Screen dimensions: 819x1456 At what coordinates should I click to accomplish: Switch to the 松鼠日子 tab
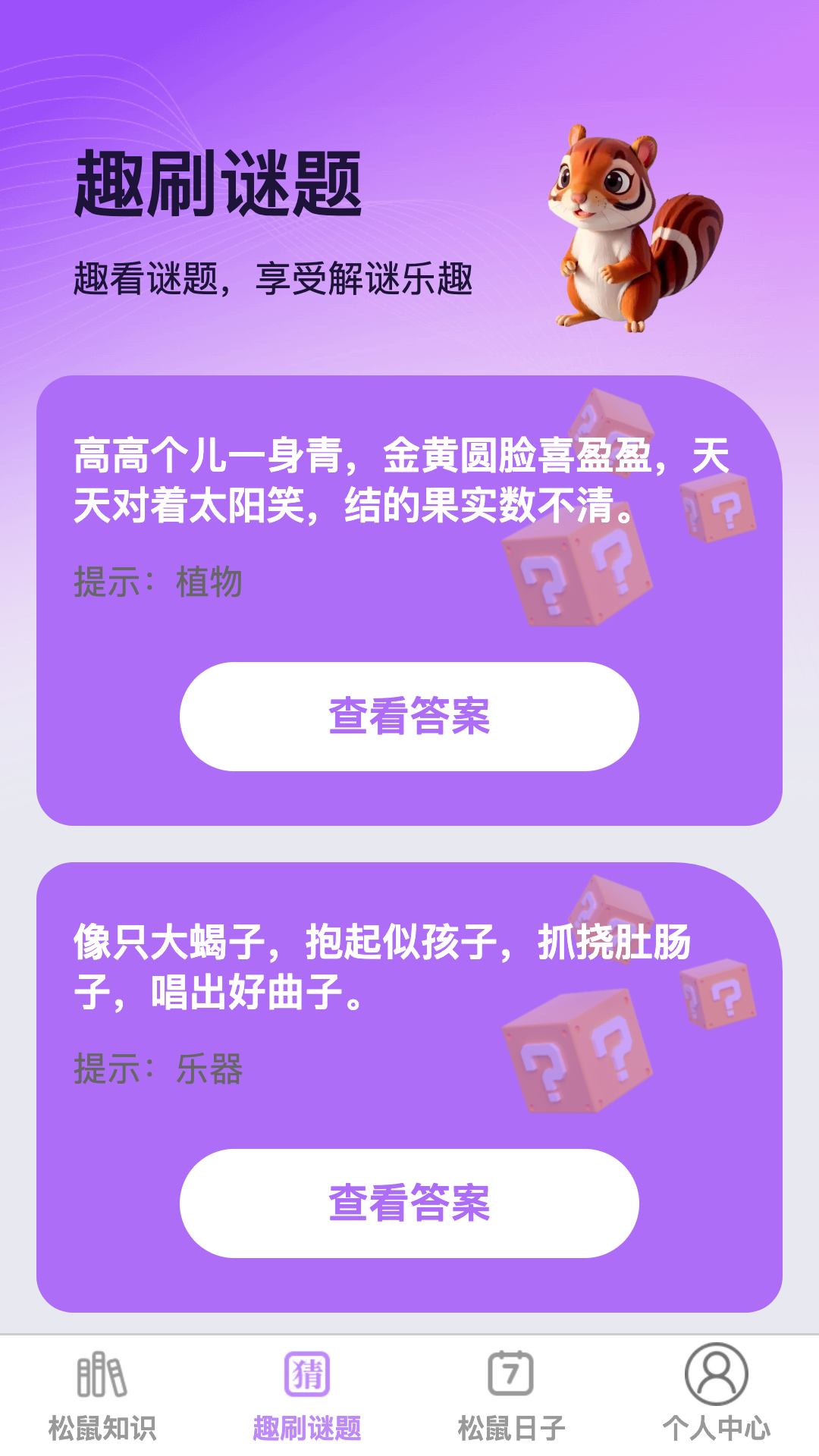click(x=511, y=1423)
